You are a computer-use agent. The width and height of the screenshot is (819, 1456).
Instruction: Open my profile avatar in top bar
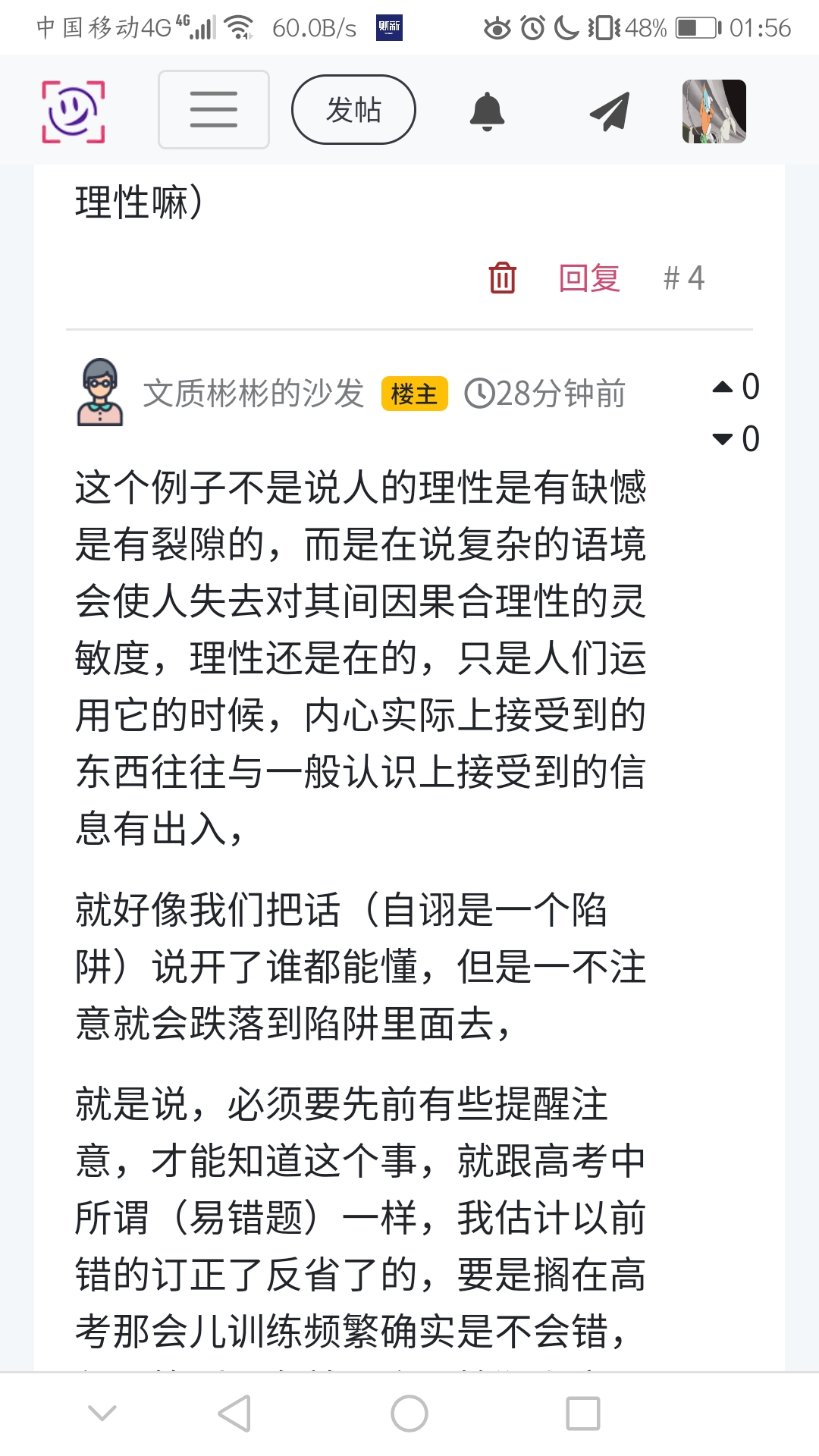pos(714,111)
